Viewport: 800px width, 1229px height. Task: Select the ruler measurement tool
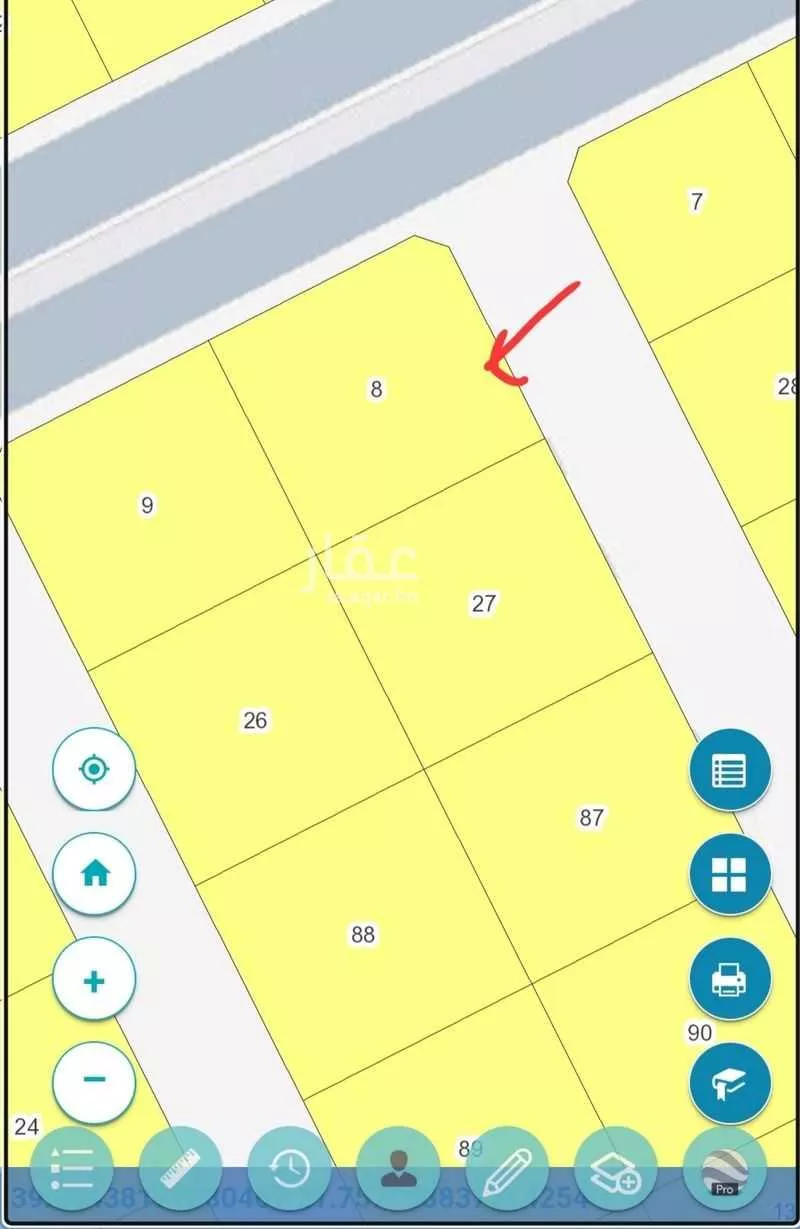[180, 1166]
